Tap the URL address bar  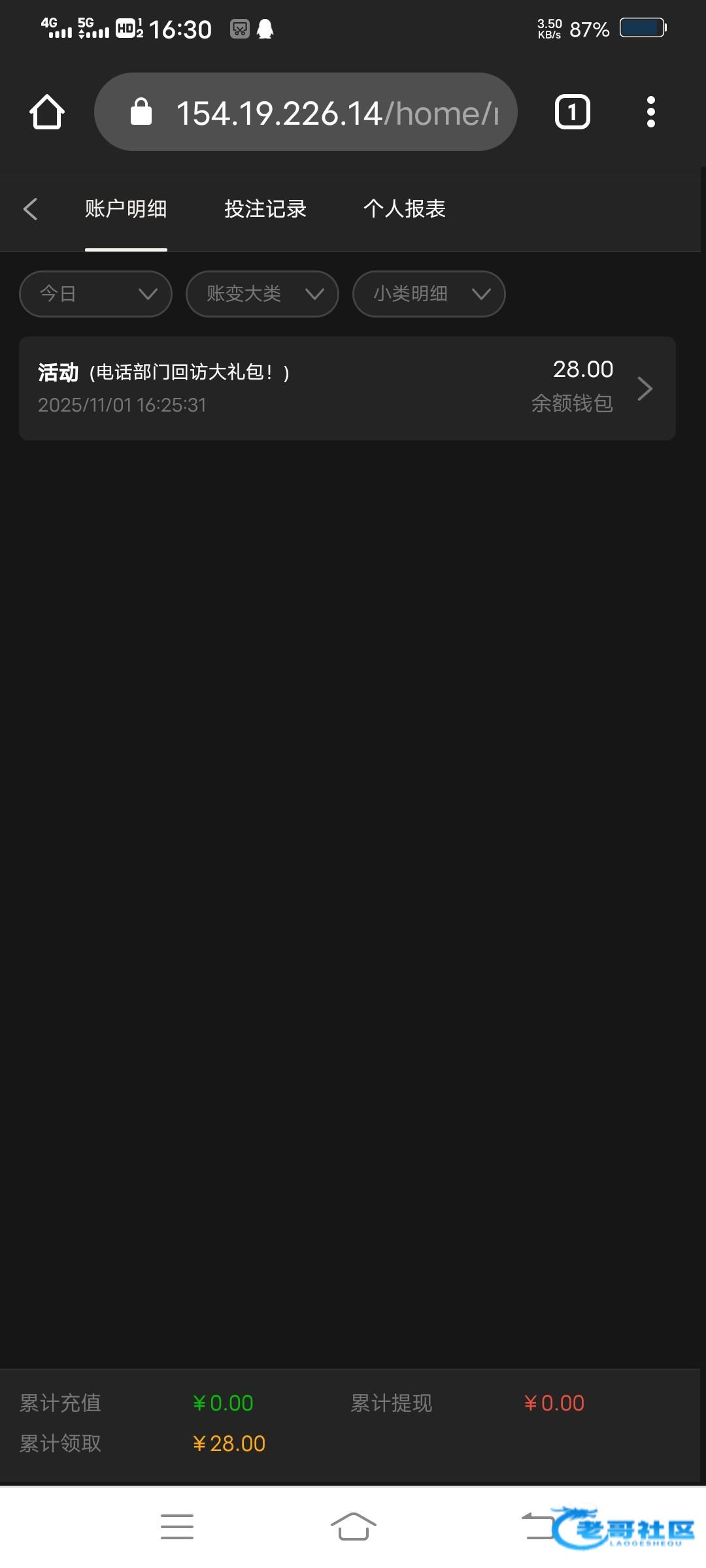[306, 112]
